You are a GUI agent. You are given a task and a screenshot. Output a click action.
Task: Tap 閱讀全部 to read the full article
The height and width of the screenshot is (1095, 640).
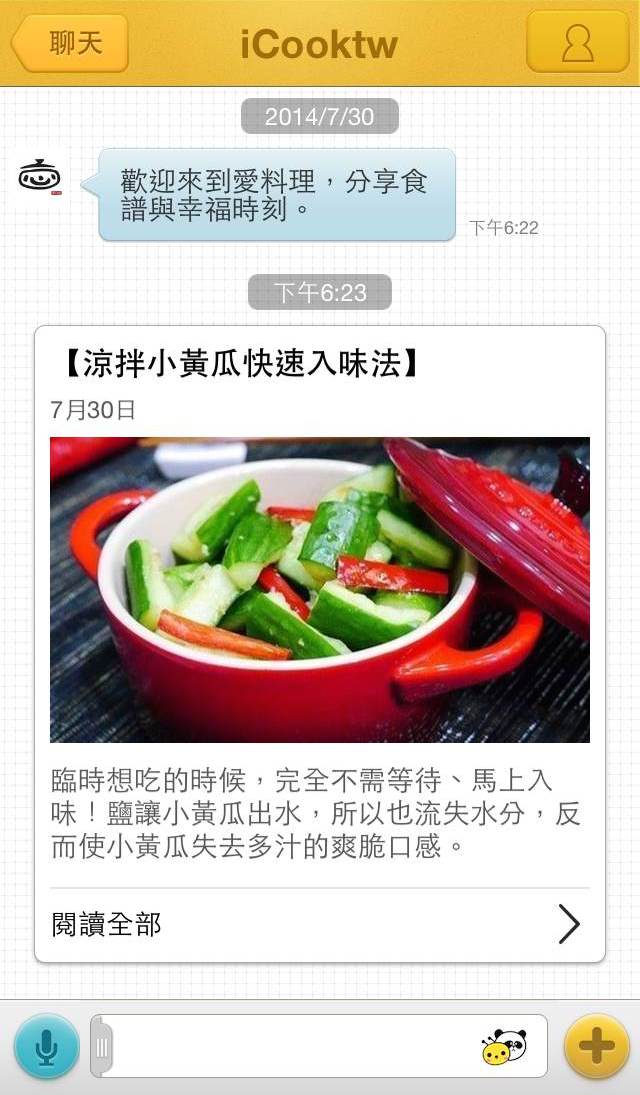pos(318,925)
